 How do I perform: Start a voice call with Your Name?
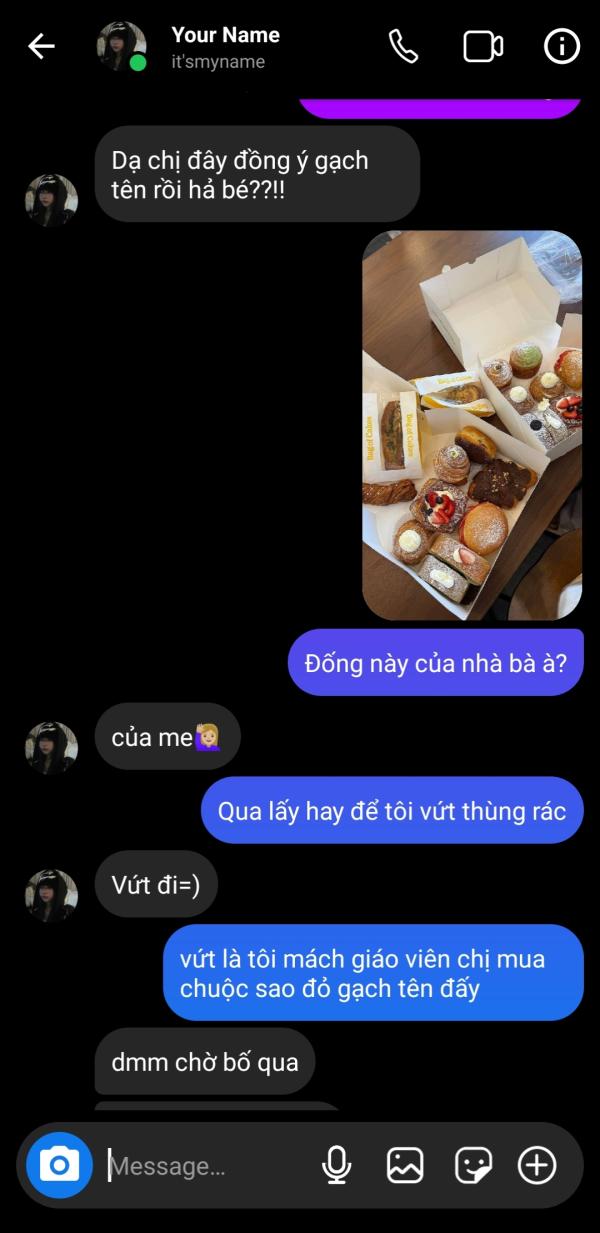coord(403,47)
